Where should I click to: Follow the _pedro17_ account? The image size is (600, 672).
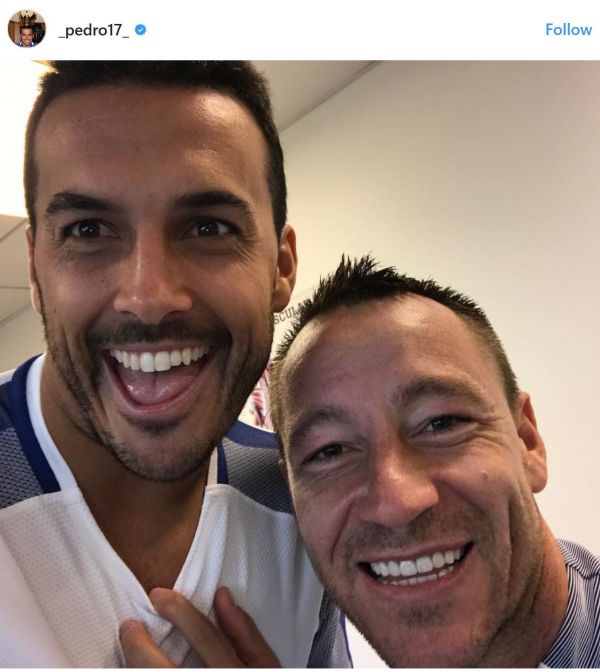tap(568, 30)
